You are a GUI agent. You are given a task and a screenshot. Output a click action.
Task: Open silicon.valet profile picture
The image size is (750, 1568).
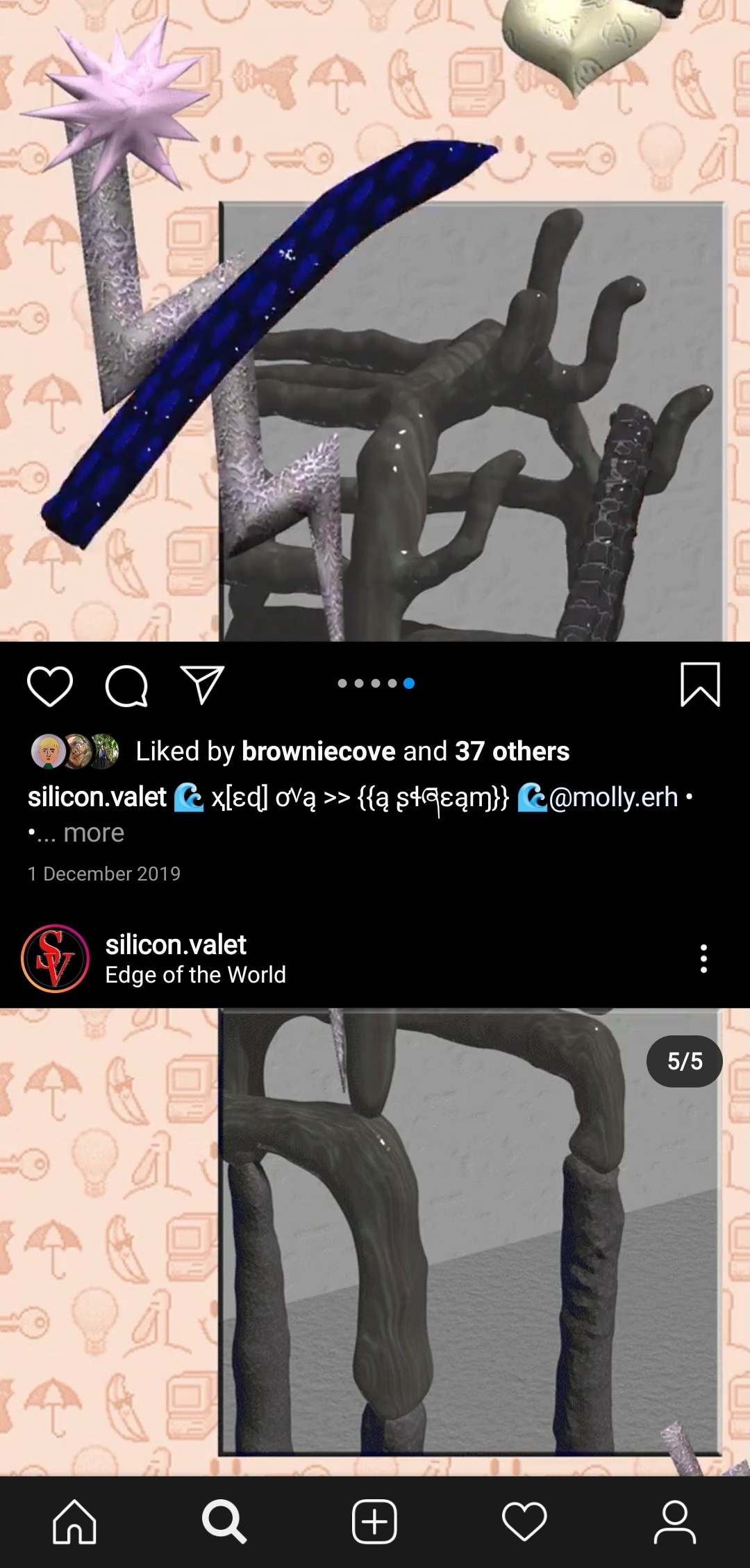pos(56,958)
